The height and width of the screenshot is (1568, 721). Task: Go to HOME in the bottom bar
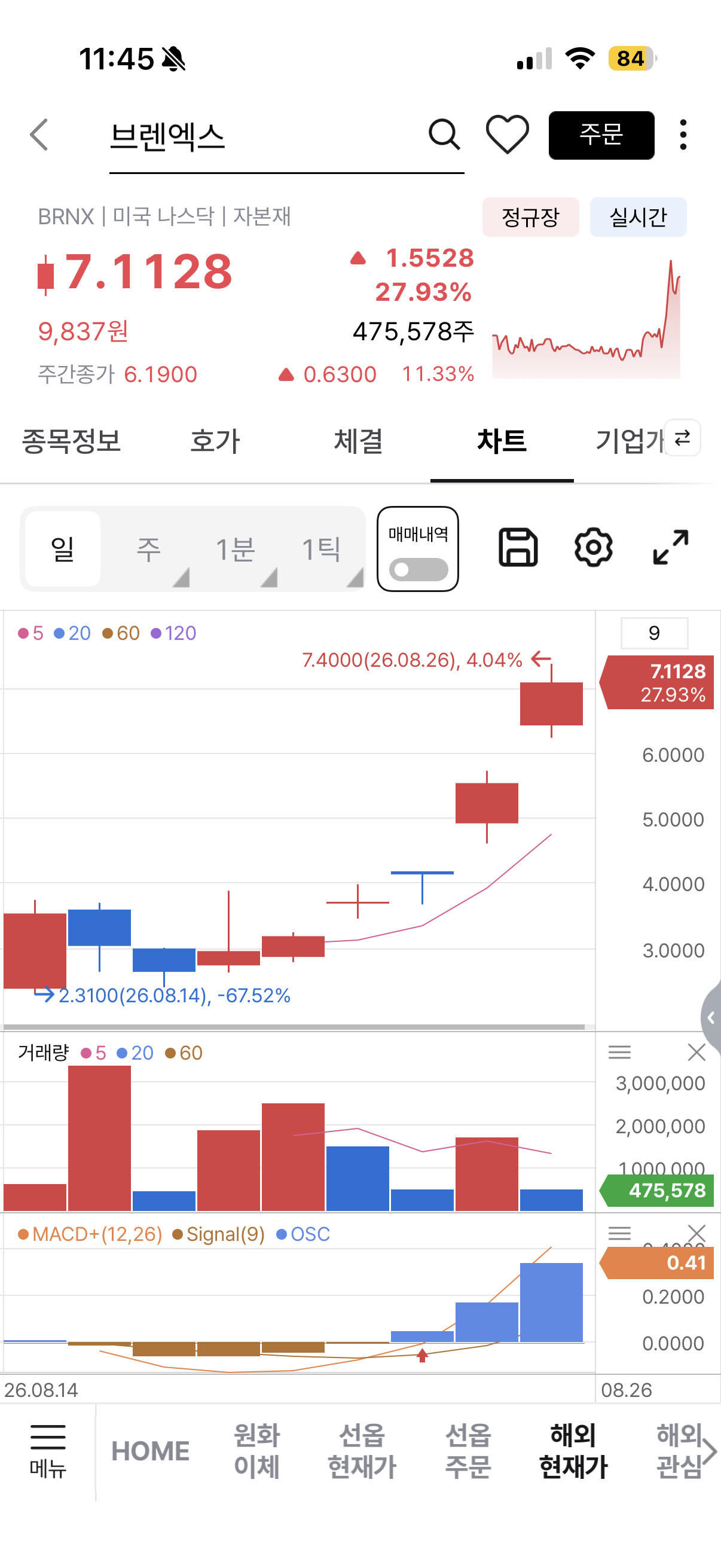(150, 1451)
